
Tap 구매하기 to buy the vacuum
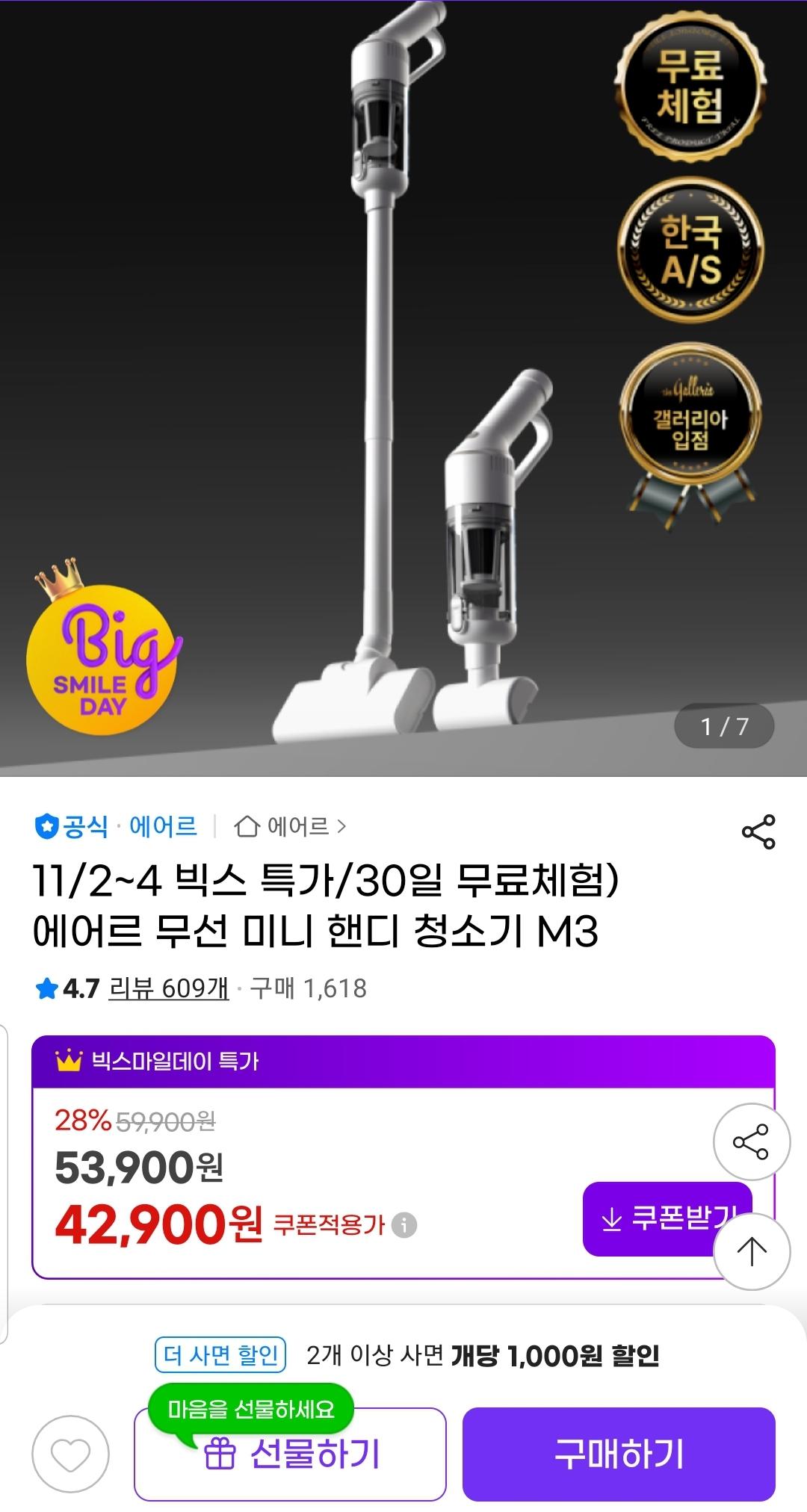(x=619, y=1454)
